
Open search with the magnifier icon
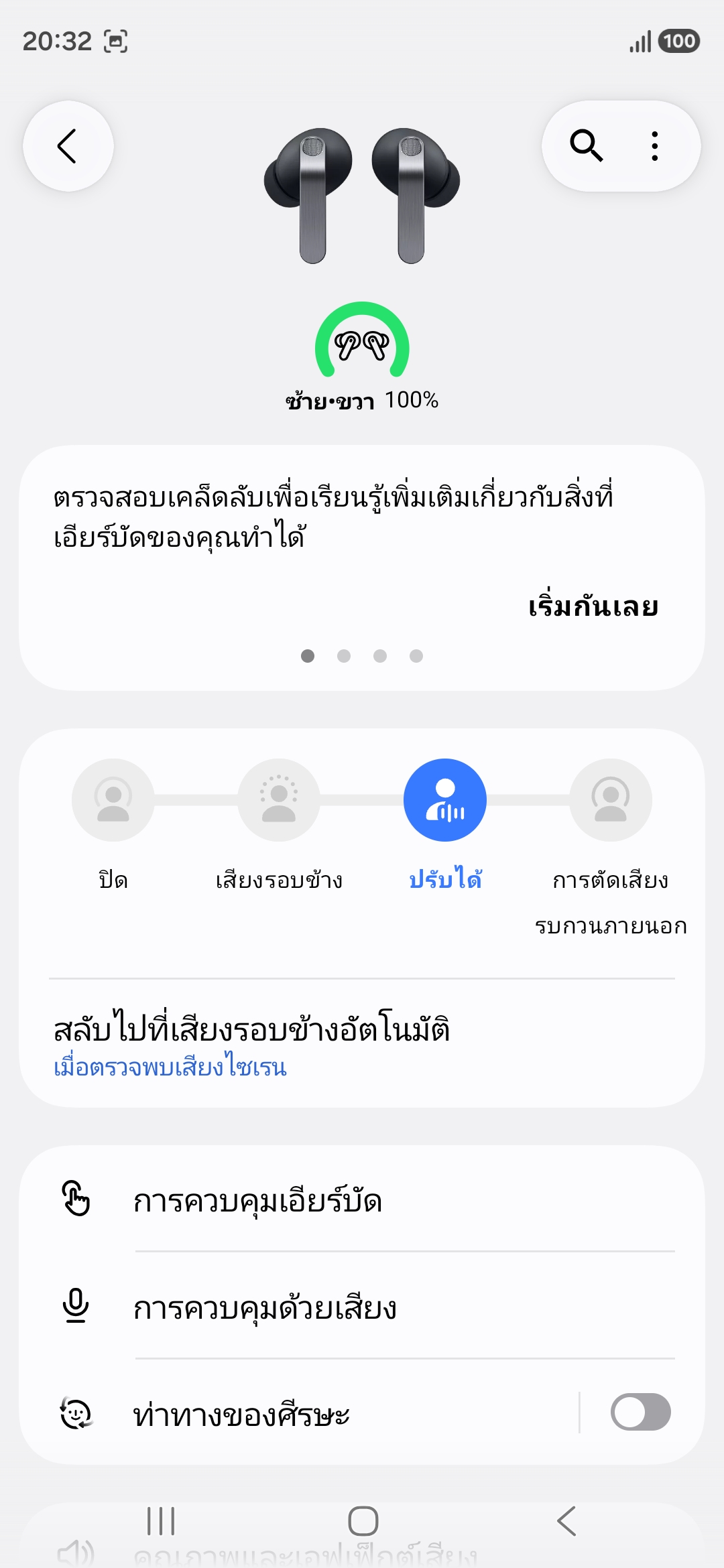(586, 146)
